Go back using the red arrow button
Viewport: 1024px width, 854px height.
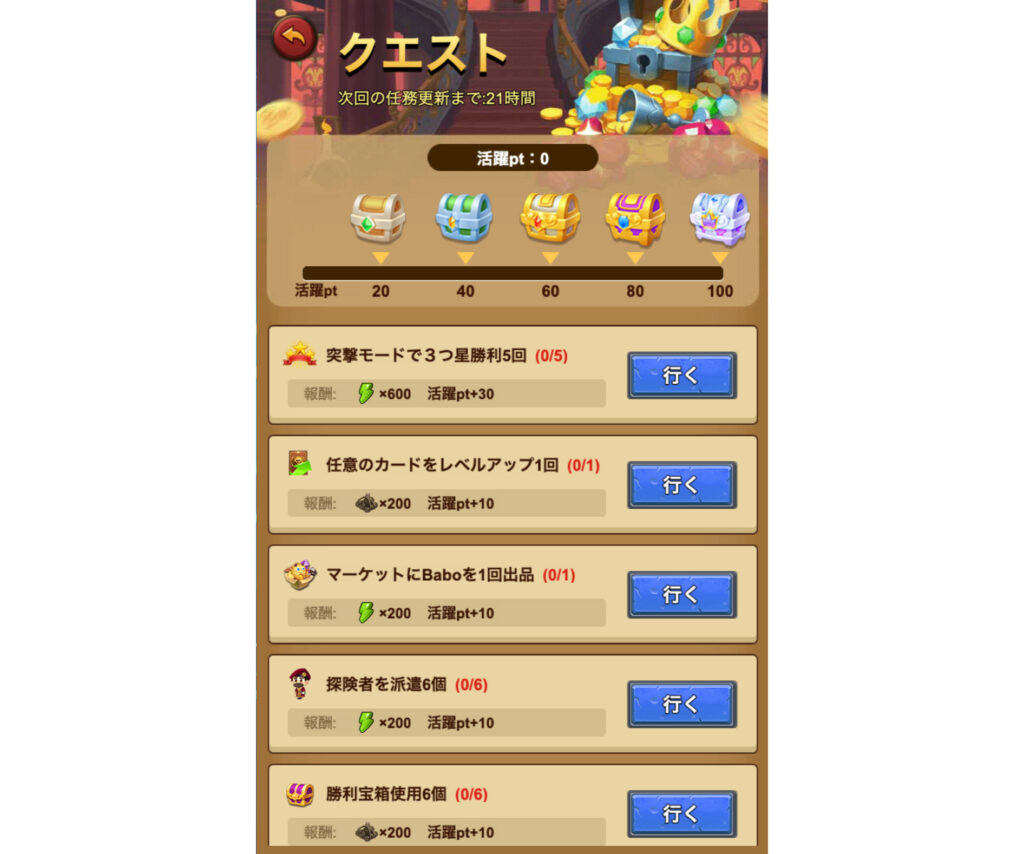click(294, 38)
